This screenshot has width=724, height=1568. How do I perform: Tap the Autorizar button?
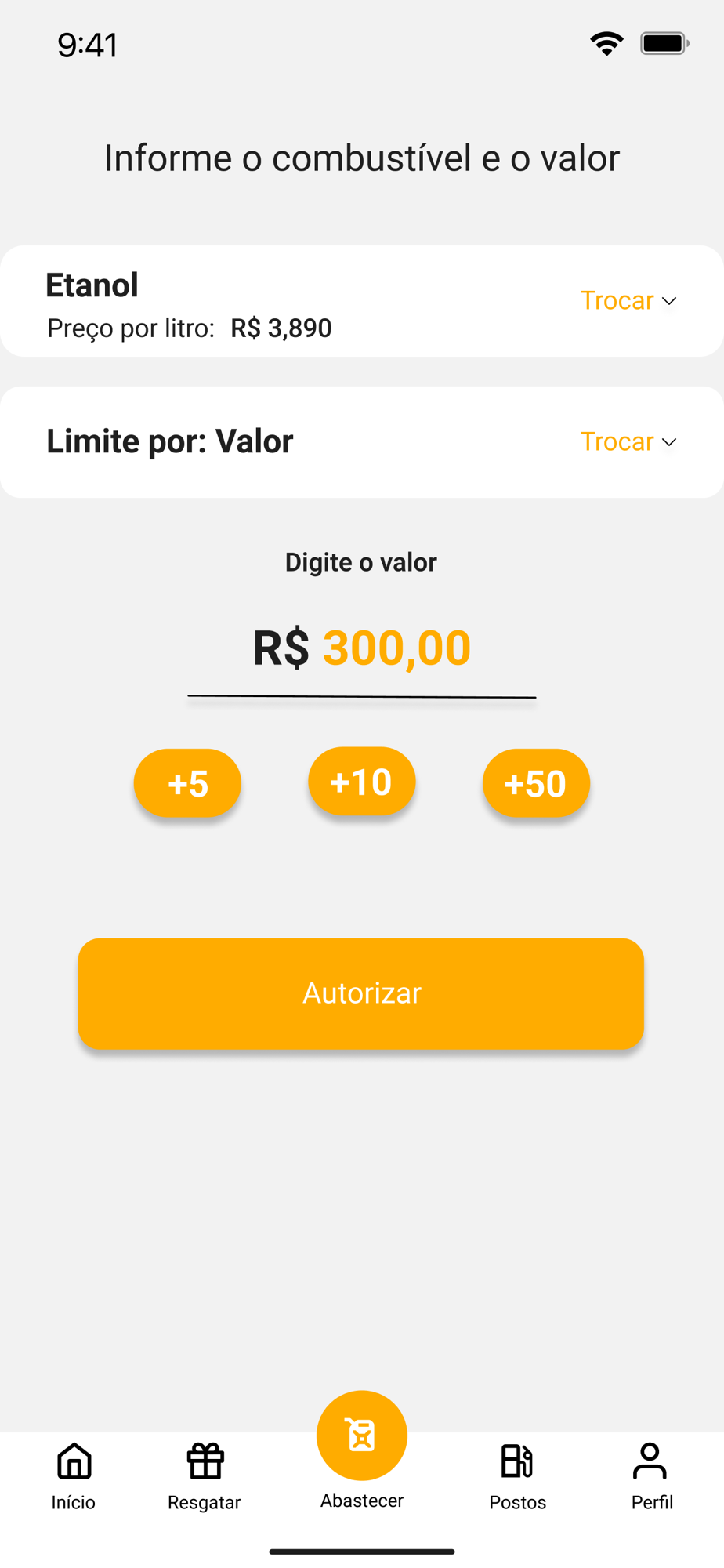pyautogui.click(x=361, y=993)
